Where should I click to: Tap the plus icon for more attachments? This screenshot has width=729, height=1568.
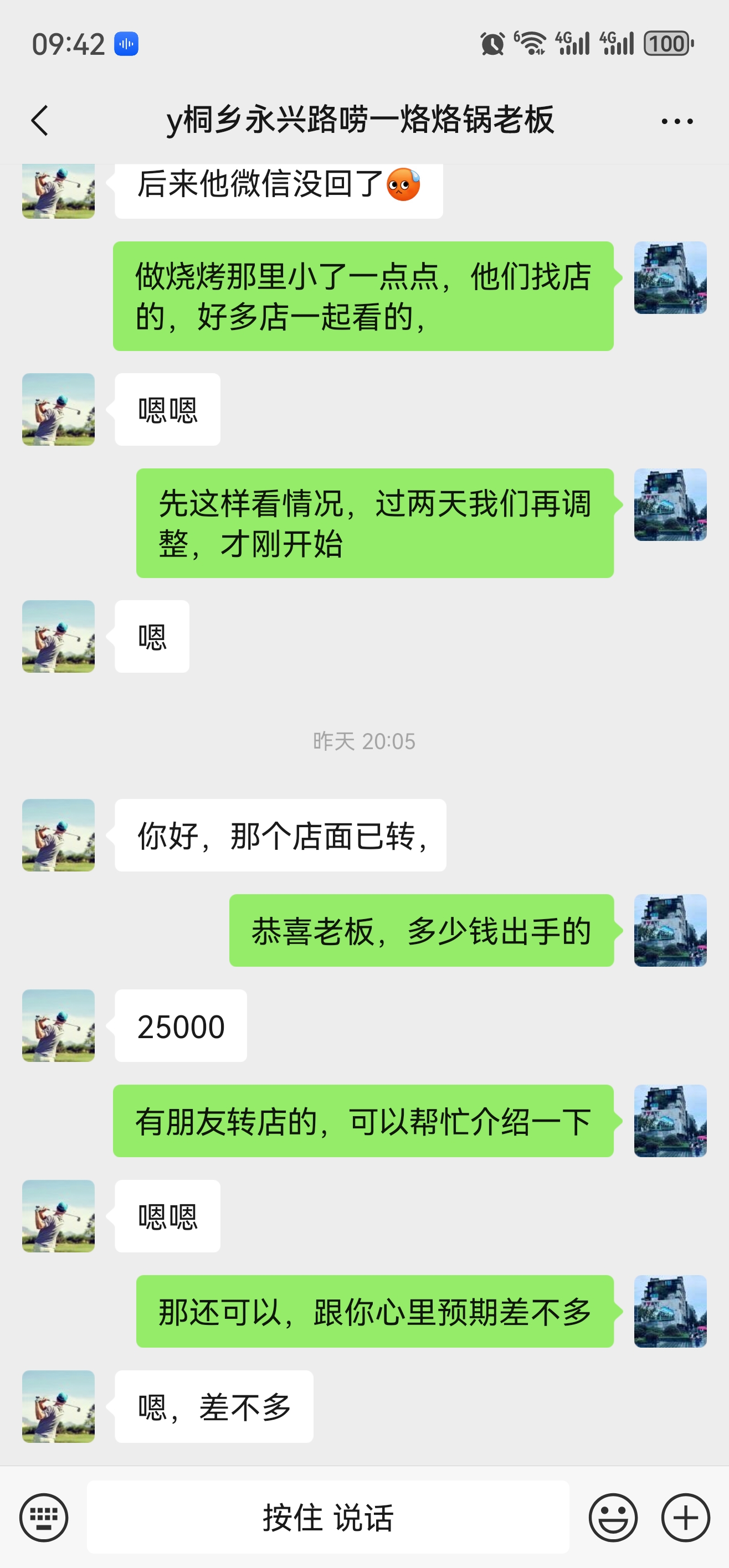[x=685, y=1517]
